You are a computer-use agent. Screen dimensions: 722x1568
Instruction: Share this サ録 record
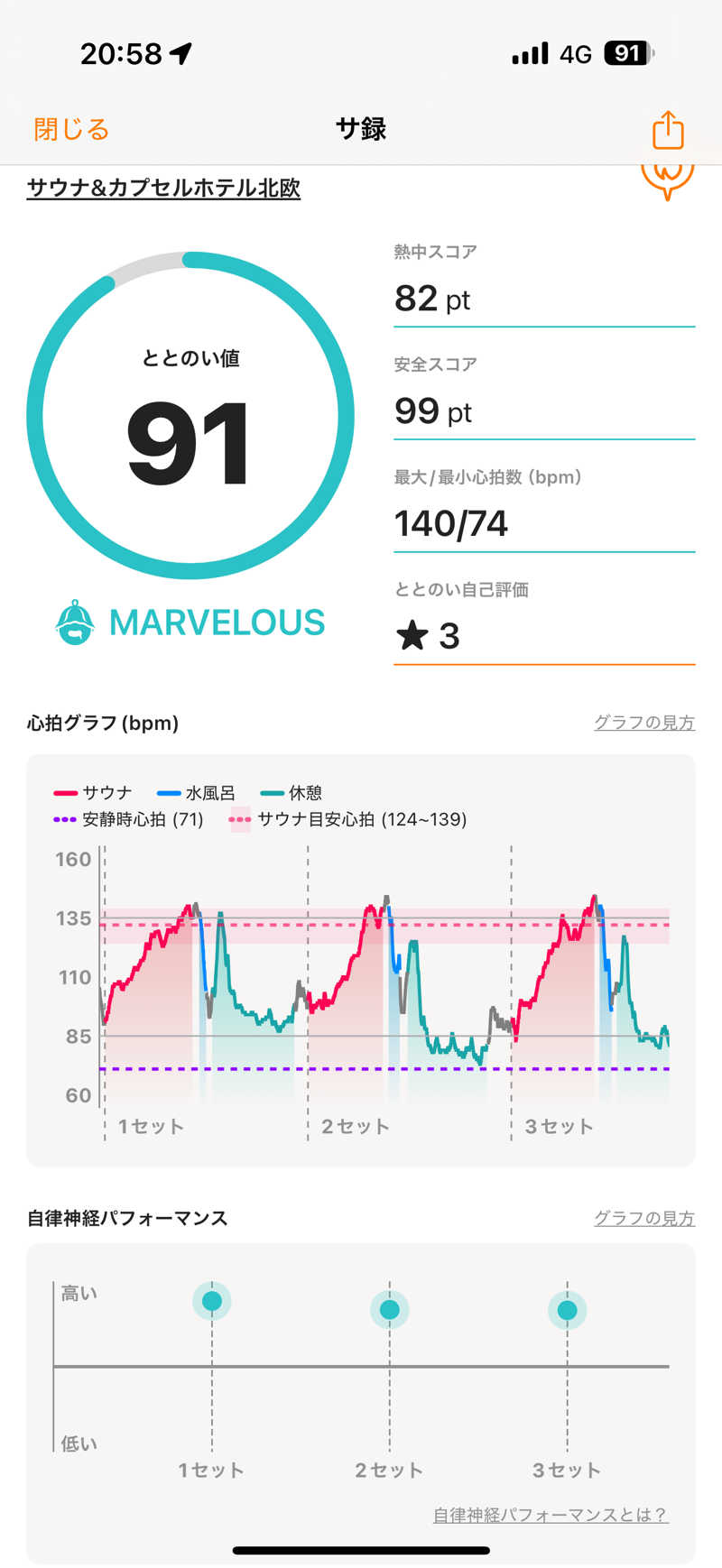(x=668, y=130)
